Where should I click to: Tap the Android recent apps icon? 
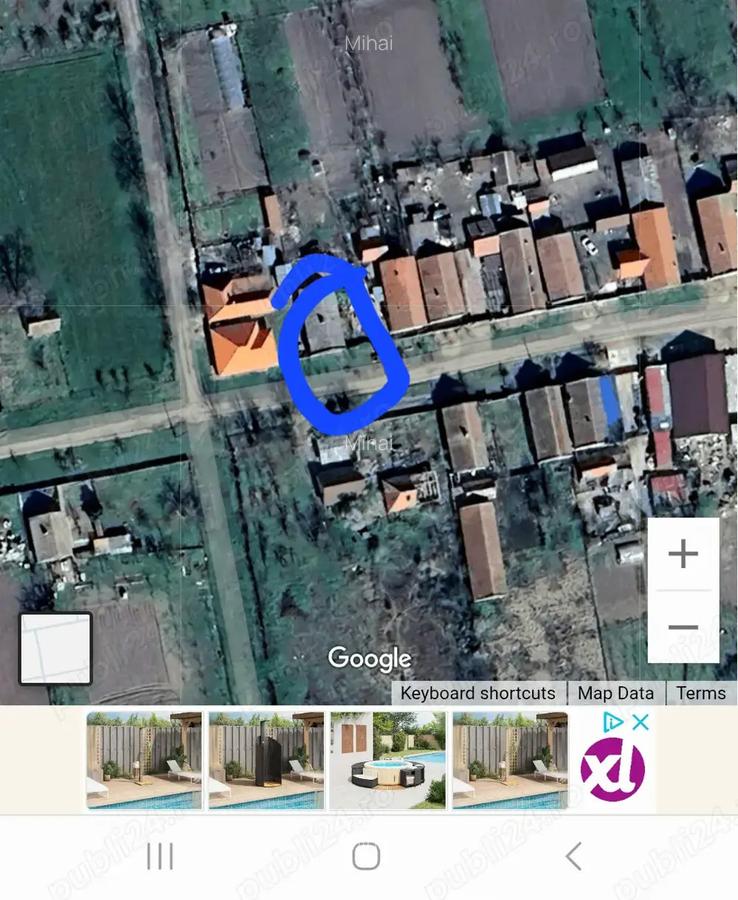pyautogui.click(x=159, y=856)
